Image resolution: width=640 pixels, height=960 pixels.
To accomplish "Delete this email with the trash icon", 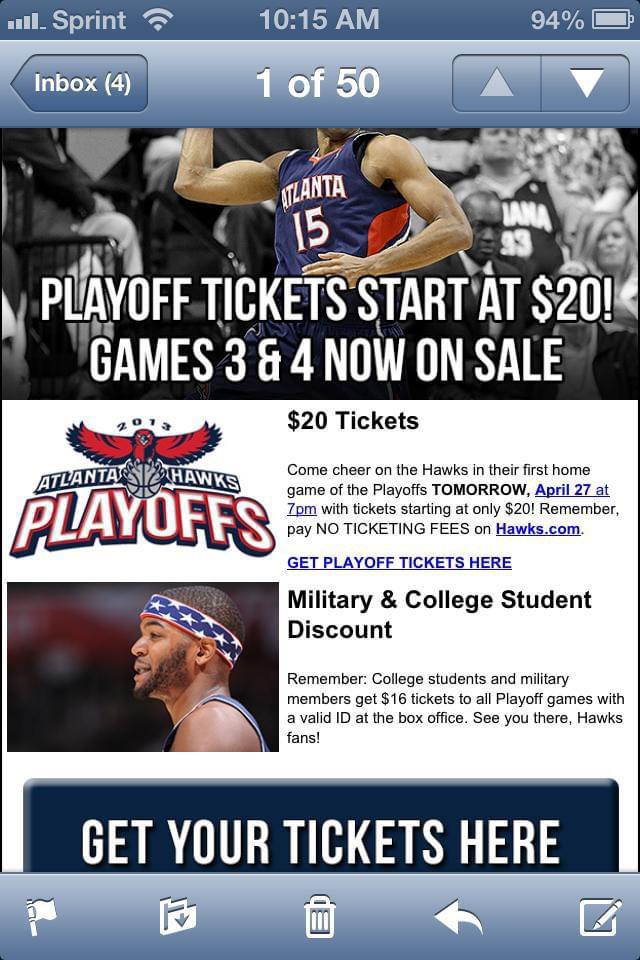I will [319, 916].
